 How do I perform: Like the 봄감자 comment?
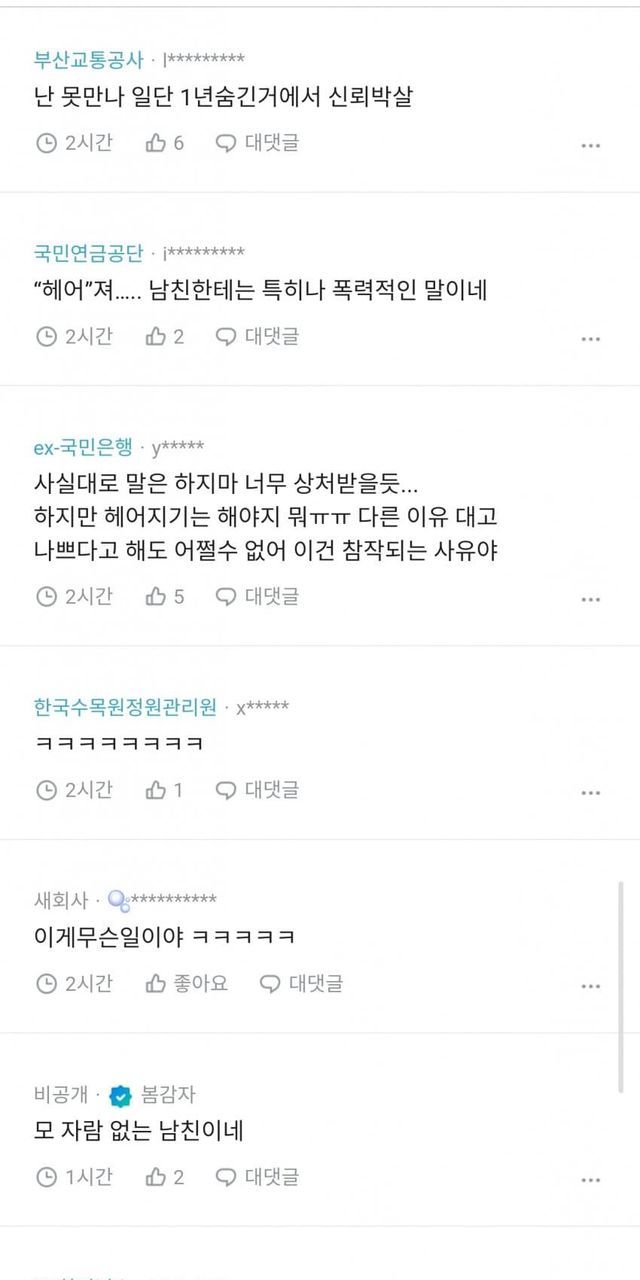(165, 1177)
